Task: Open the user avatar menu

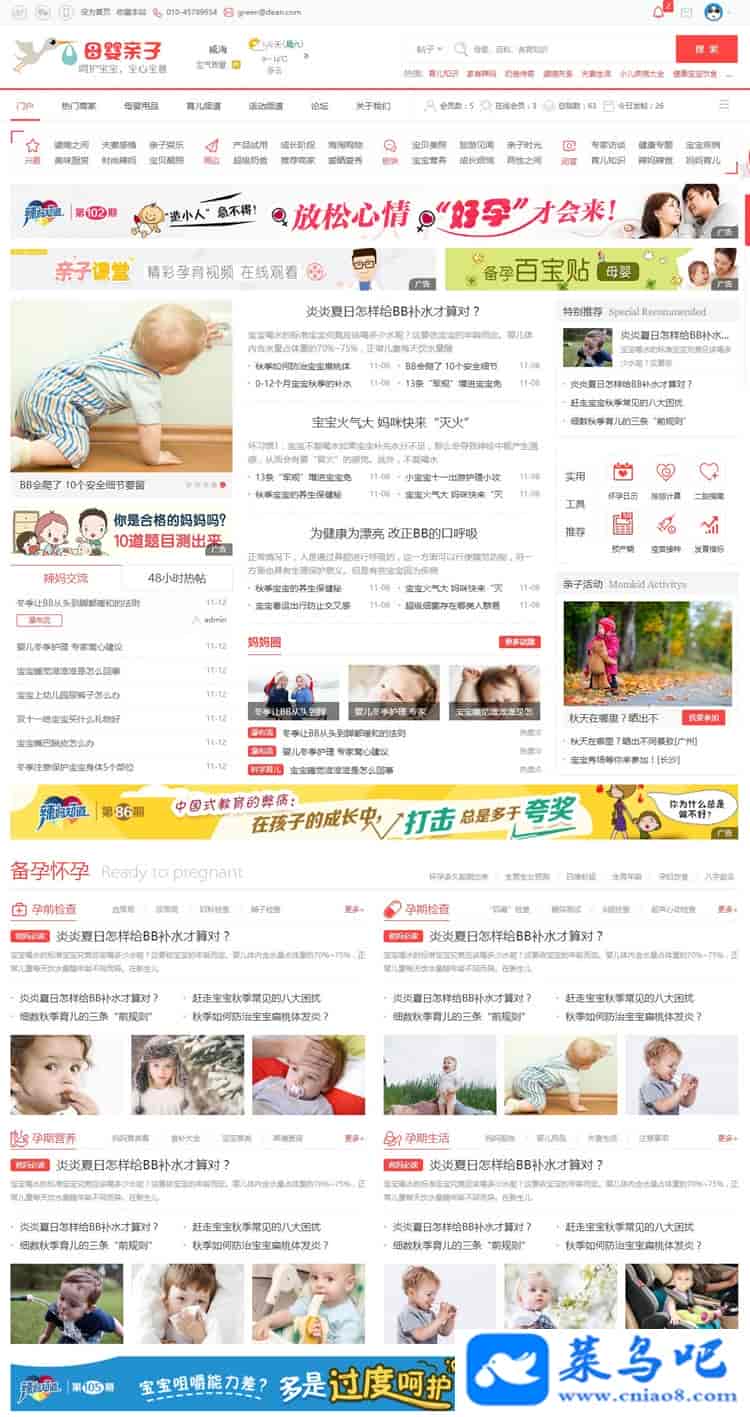Action: 713,12
